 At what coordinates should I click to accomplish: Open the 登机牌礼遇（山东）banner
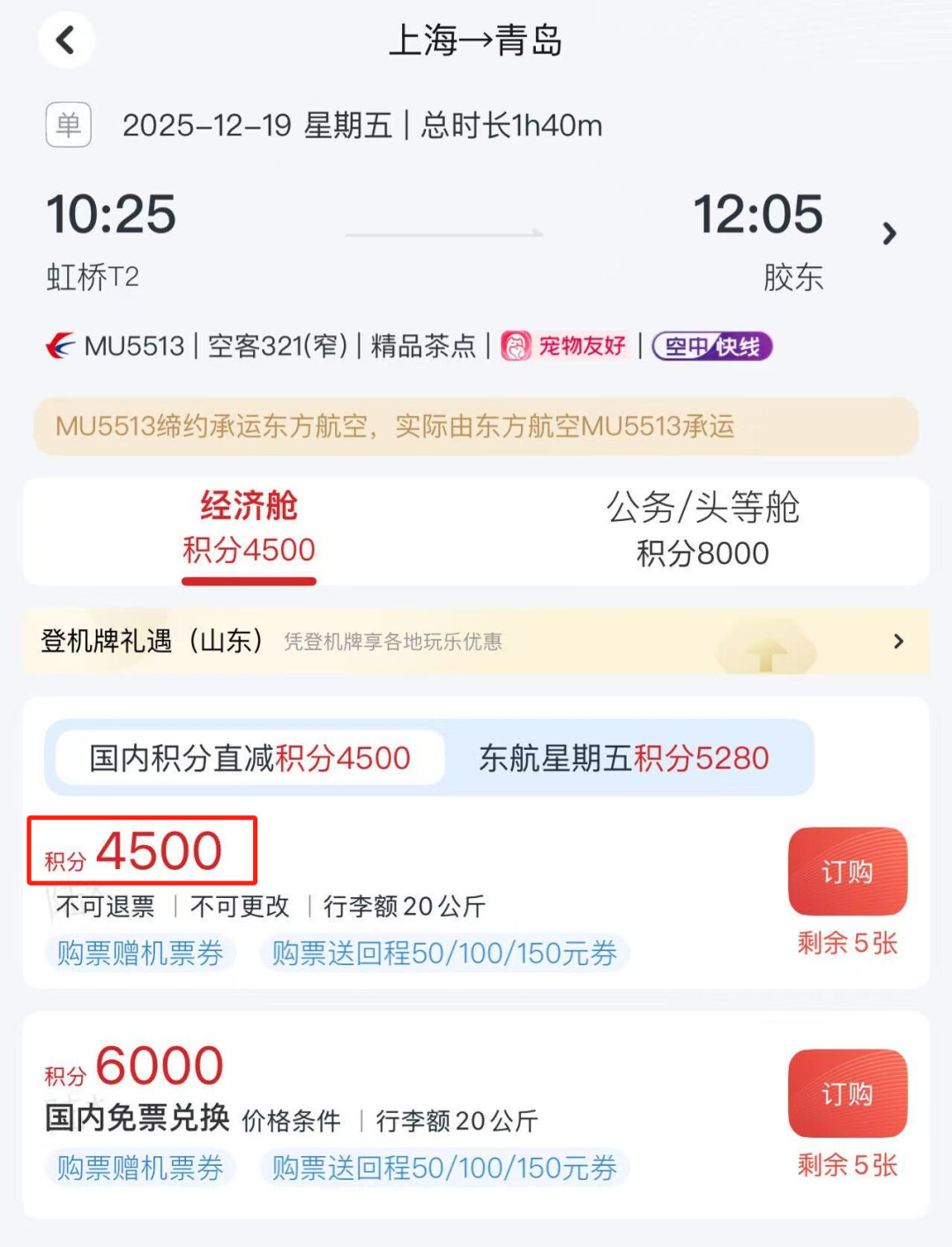pos(476,641)
